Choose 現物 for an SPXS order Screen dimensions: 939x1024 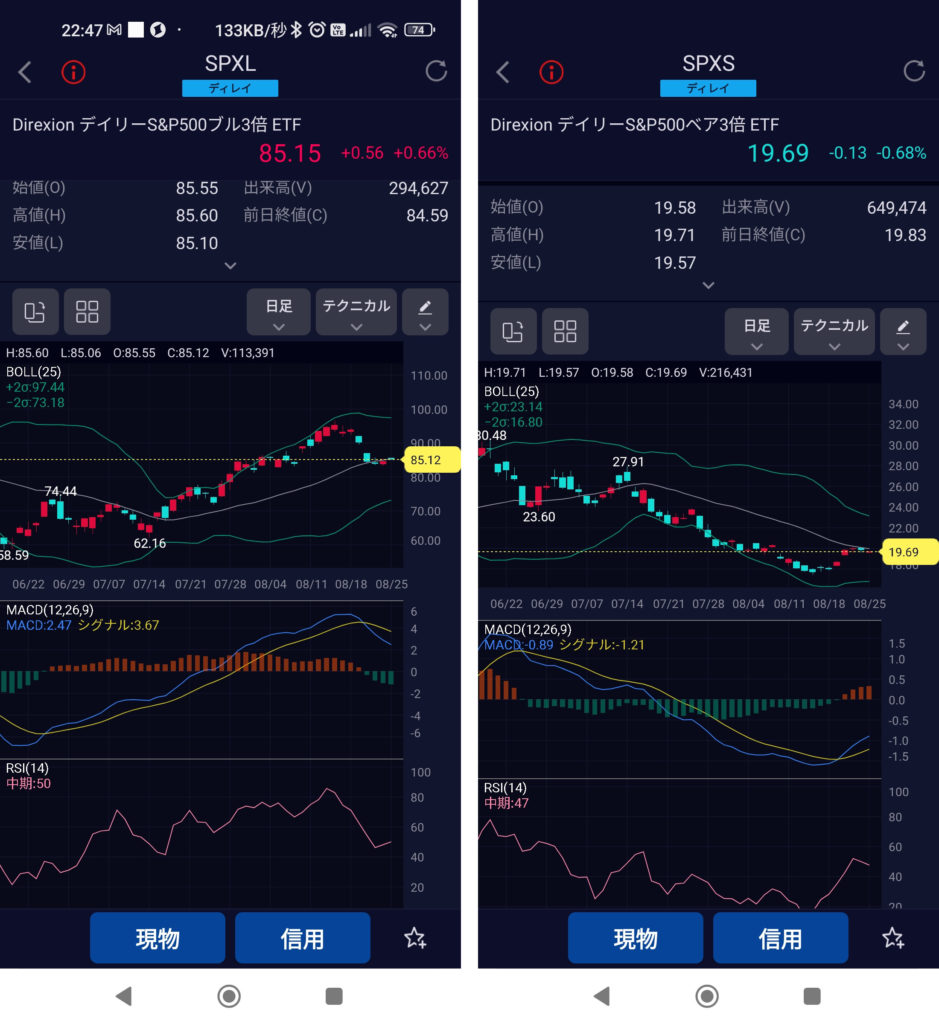(x=635, y=938)
